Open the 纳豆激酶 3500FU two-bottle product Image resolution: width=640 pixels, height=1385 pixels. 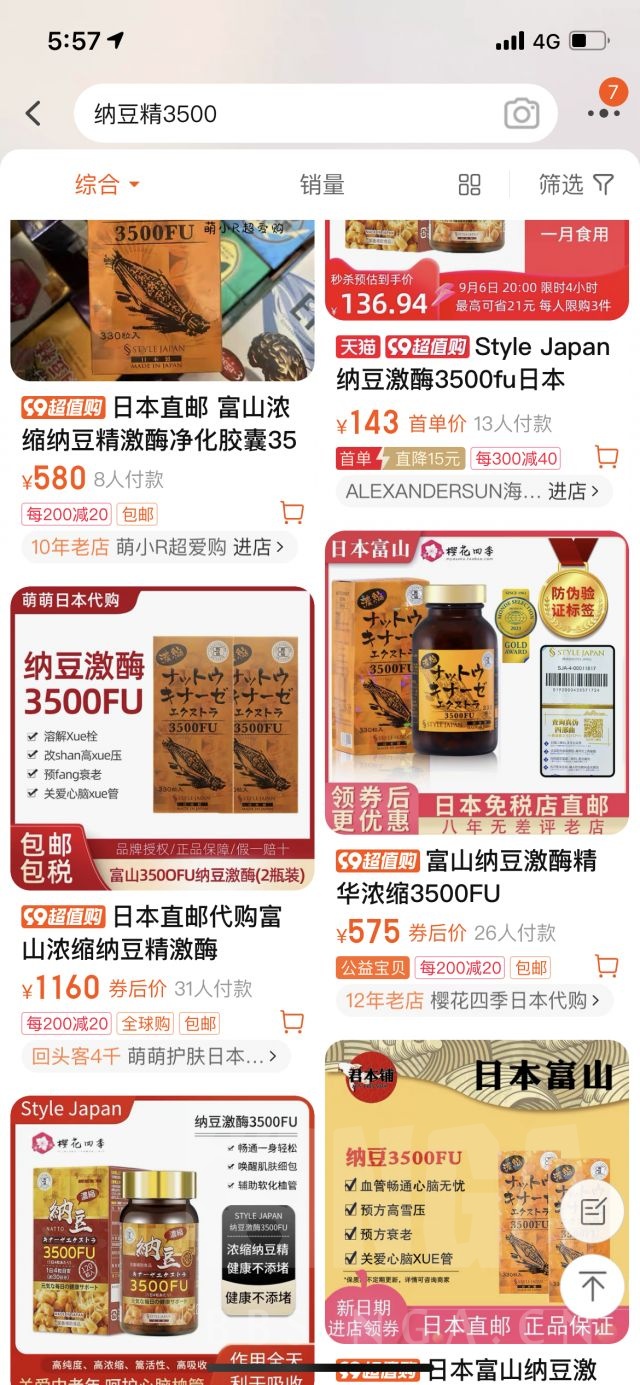click(x=162, y=738)
